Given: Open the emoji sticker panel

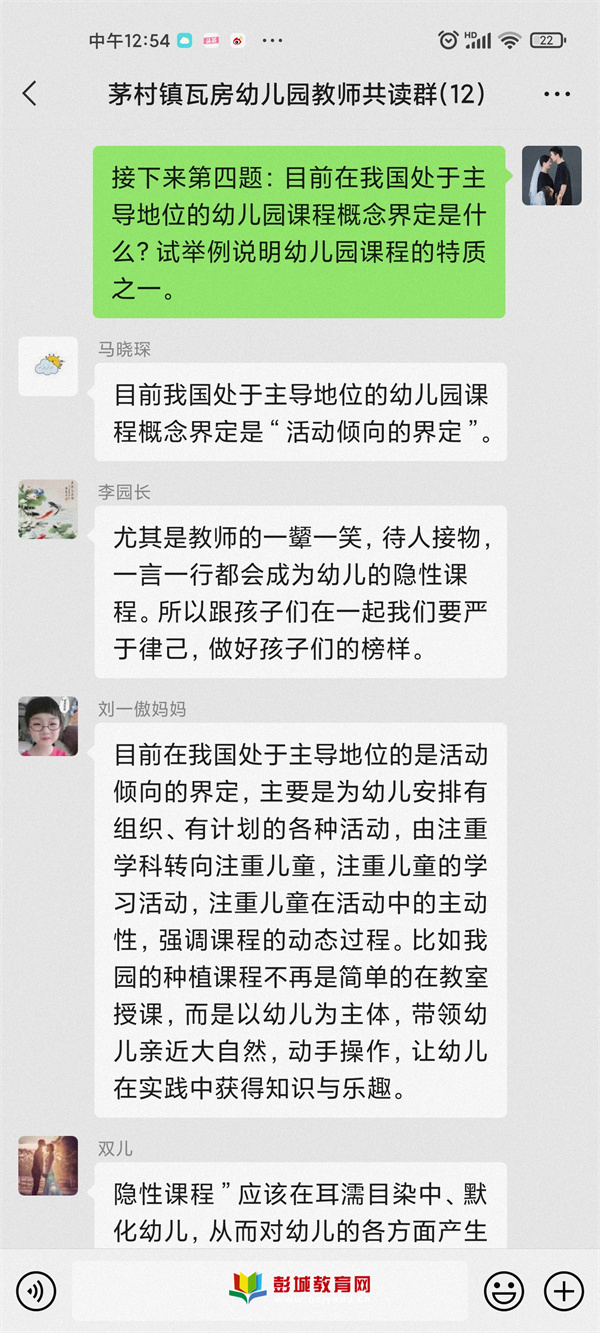Looking at the screenshot, I should 504,1290.
